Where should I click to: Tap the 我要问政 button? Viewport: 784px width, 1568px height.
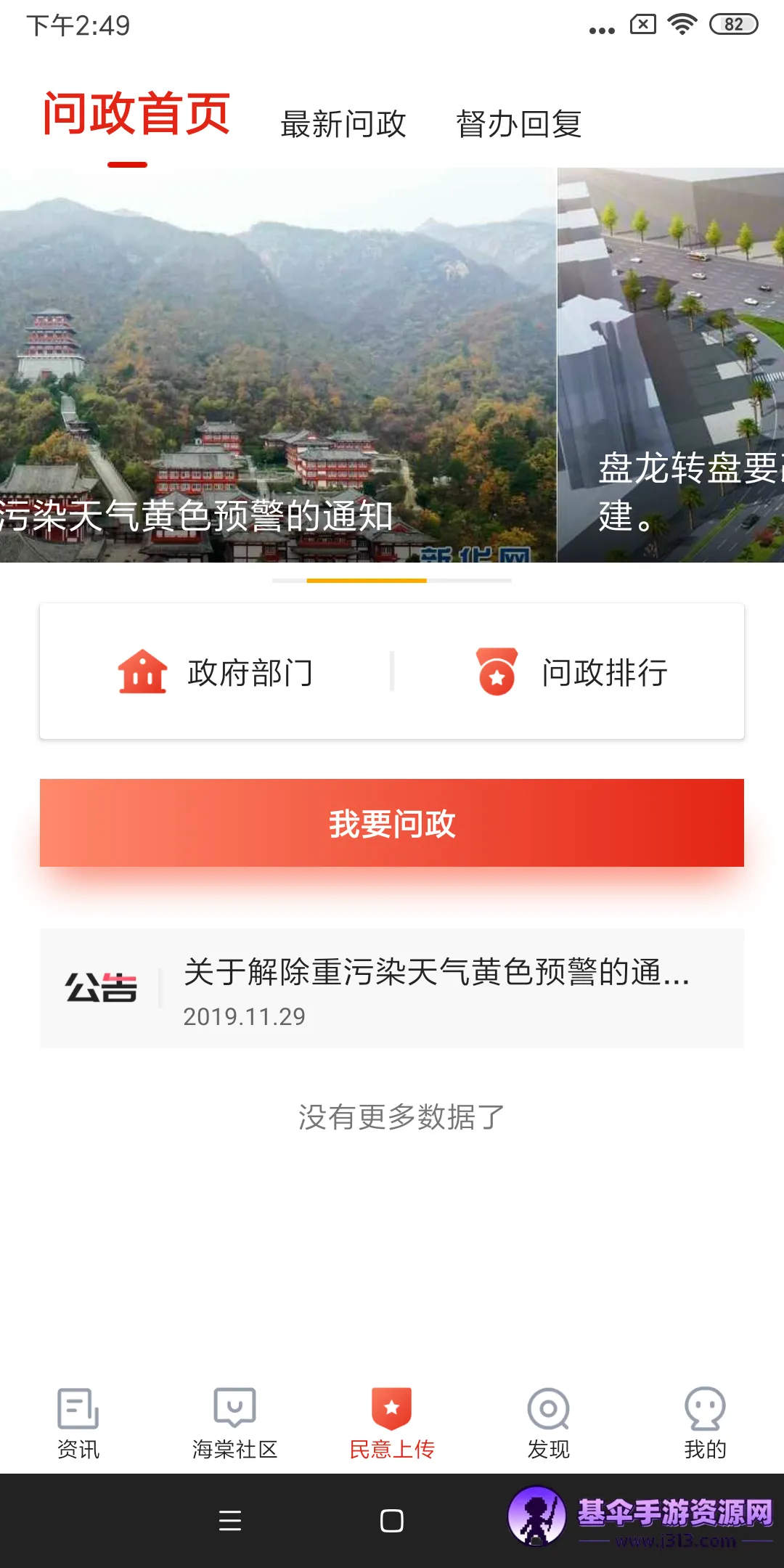point(392,823)
